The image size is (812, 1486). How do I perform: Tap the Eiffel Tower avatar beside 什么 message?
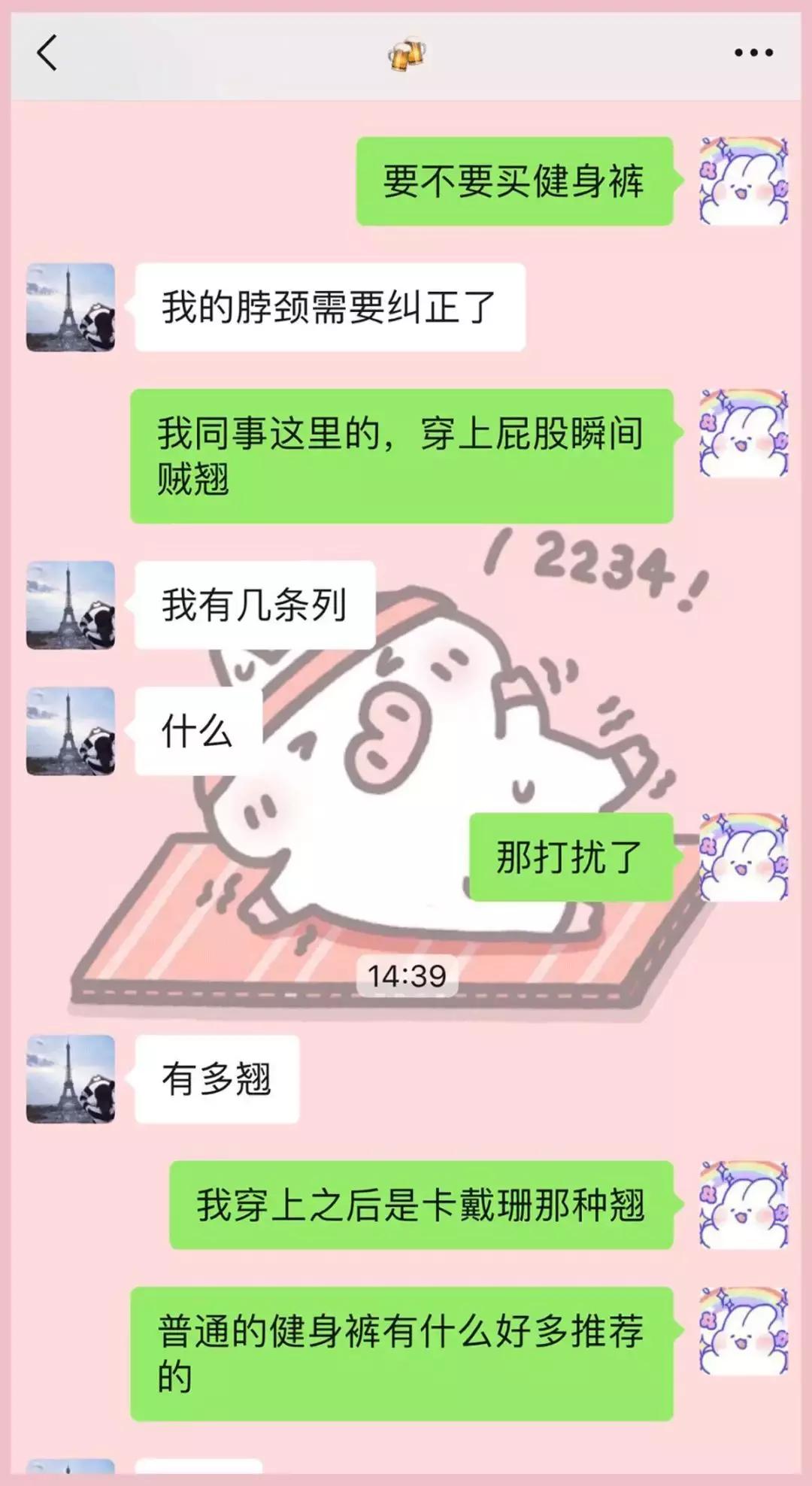[71, 730]
